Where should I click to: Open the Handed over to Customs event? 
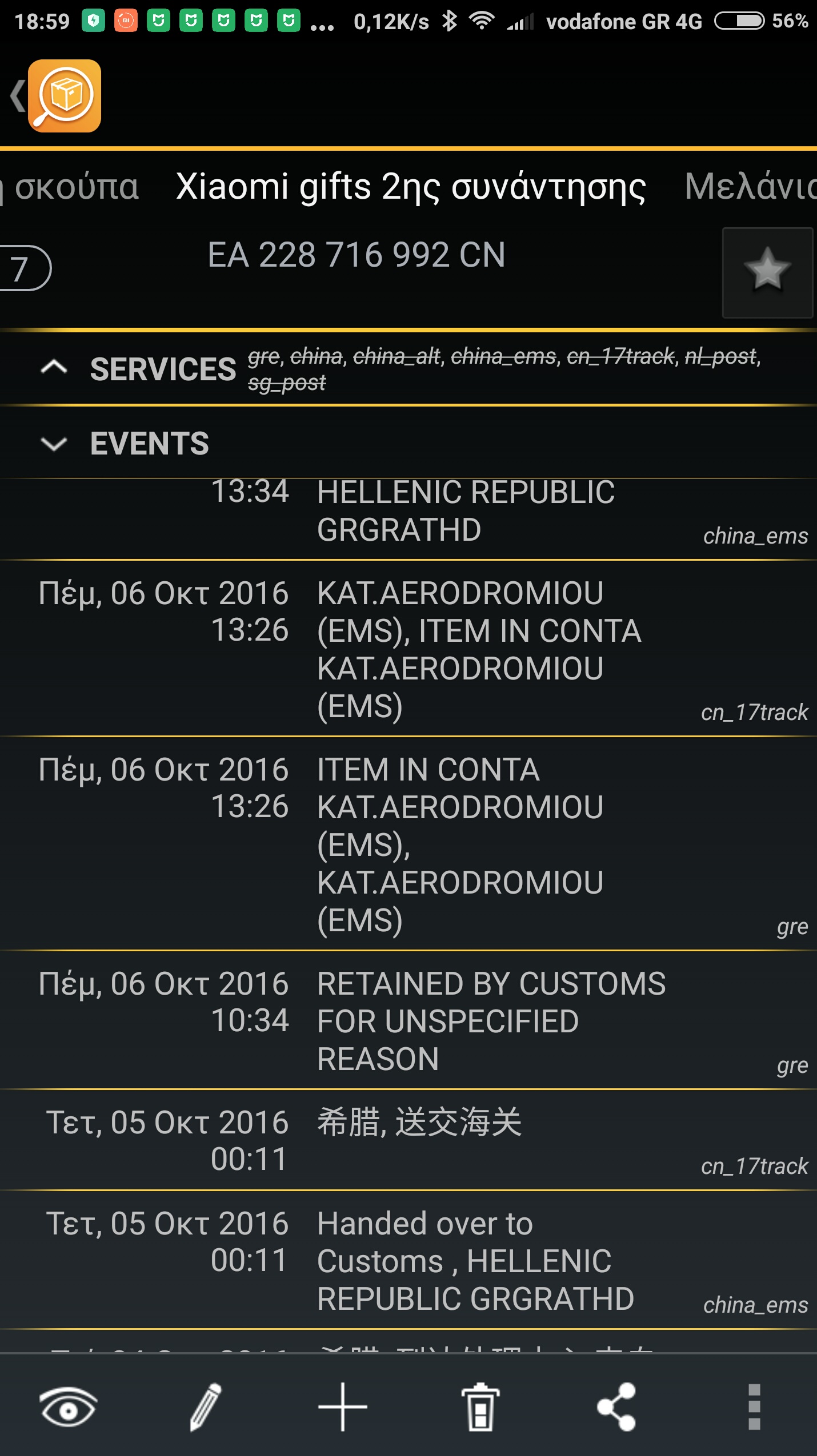pos(409,1260)
